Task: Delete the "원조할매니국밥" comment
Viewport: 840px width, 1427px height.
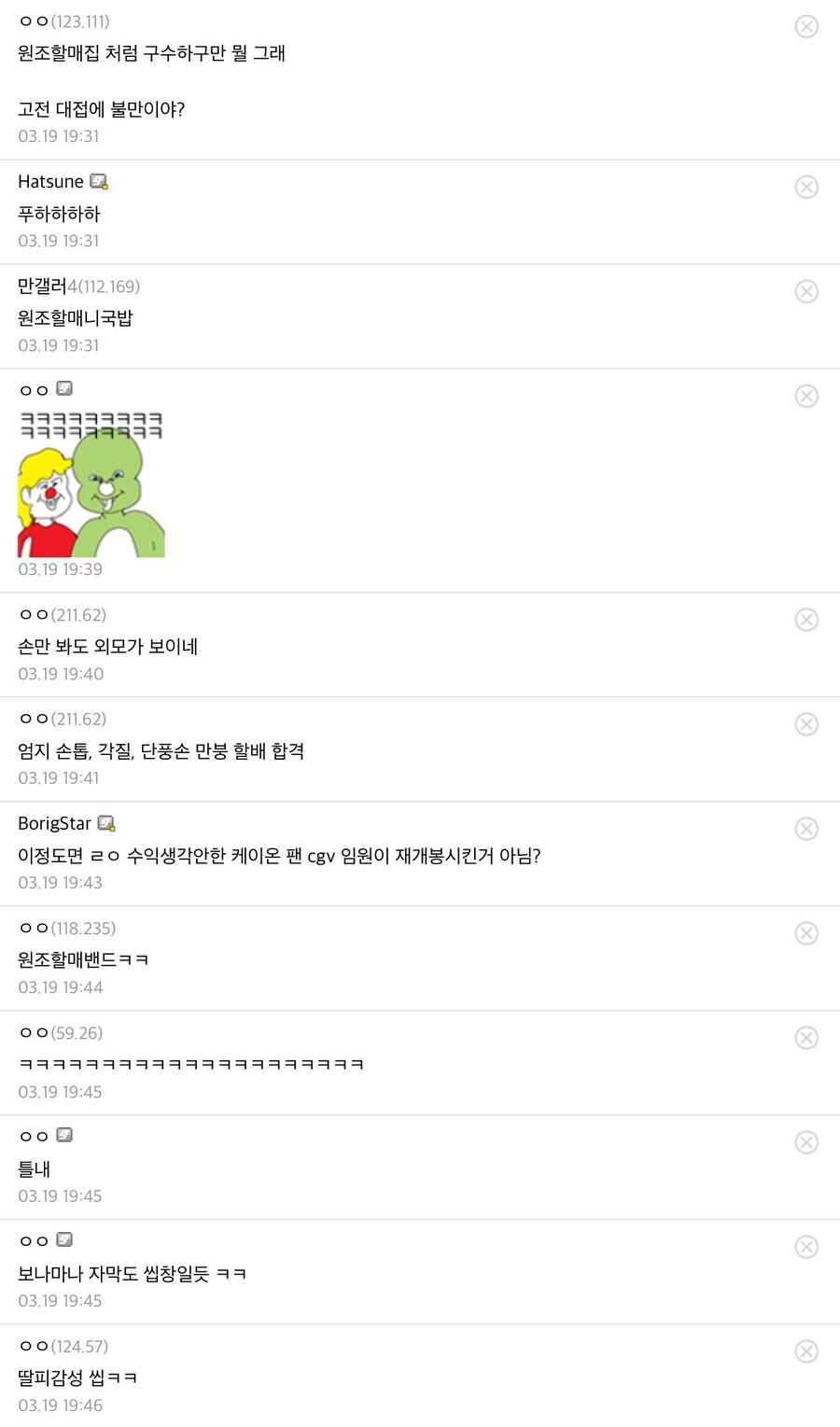Action: [806, 291]
